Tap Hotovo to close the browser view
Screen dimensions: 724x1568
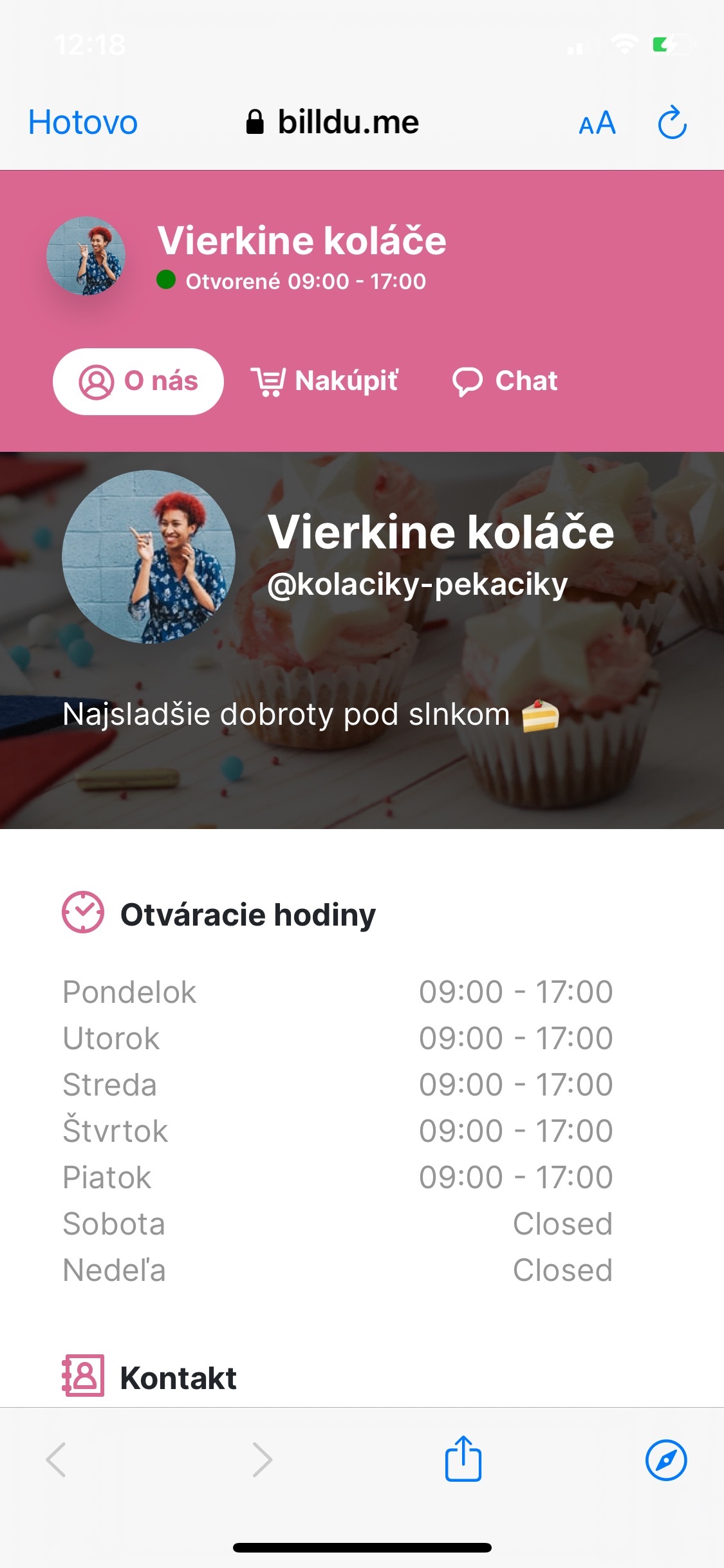pyautogui.click(x=83, y=122)
